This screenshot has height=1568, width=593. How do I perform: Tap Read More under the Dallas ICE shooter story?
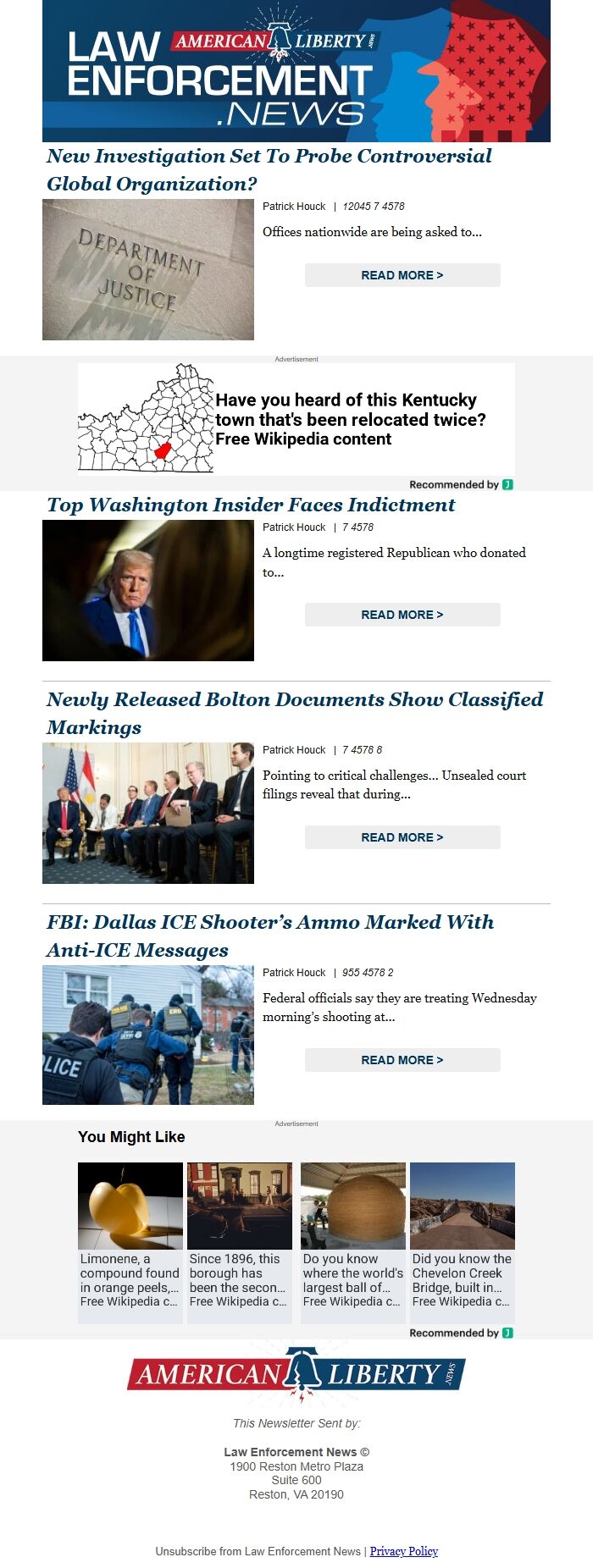(402, 1060)
